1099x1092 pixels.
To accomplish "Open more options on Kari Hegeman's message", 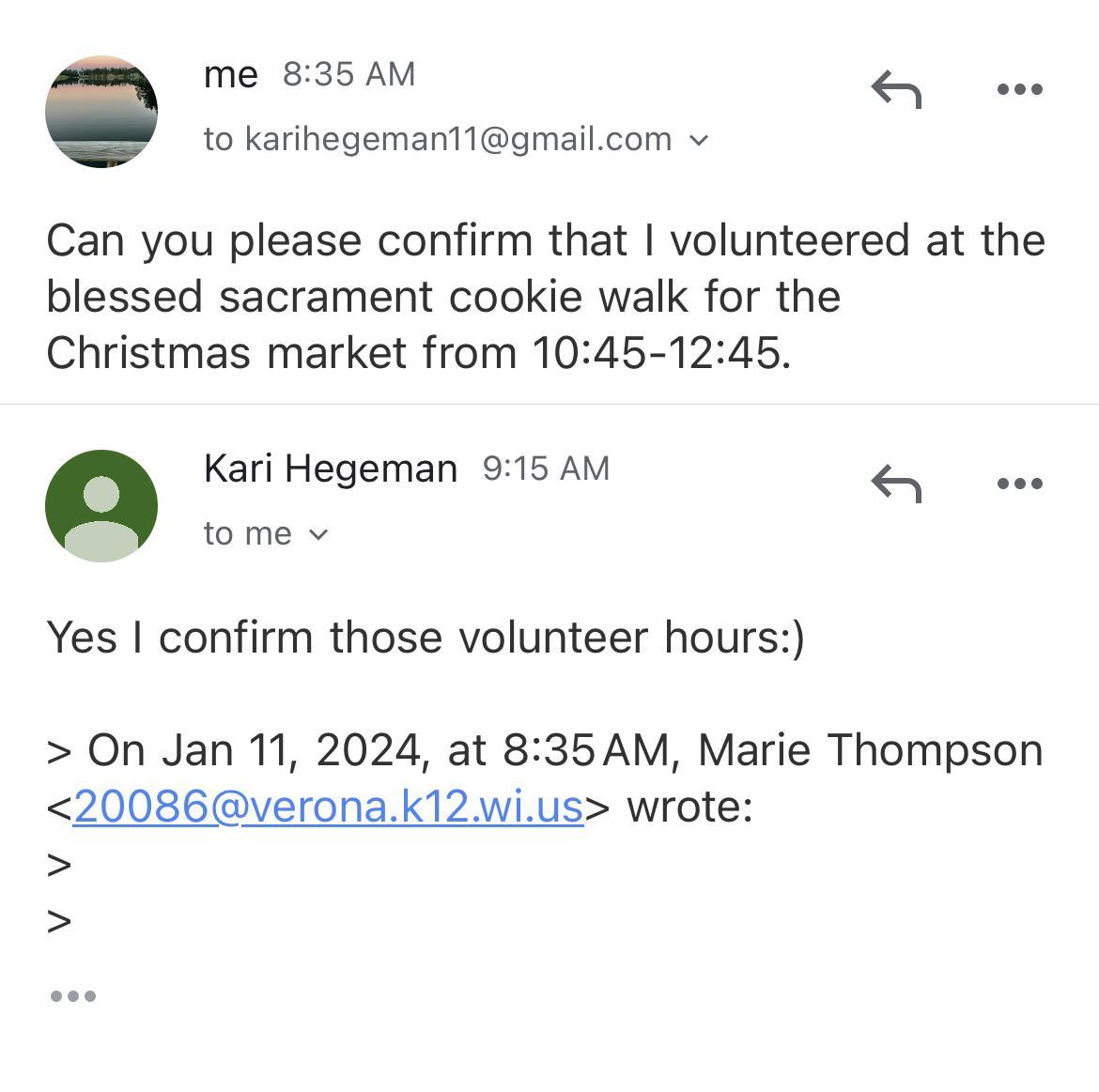I will pyautogui.click(x=1019, y=484).
